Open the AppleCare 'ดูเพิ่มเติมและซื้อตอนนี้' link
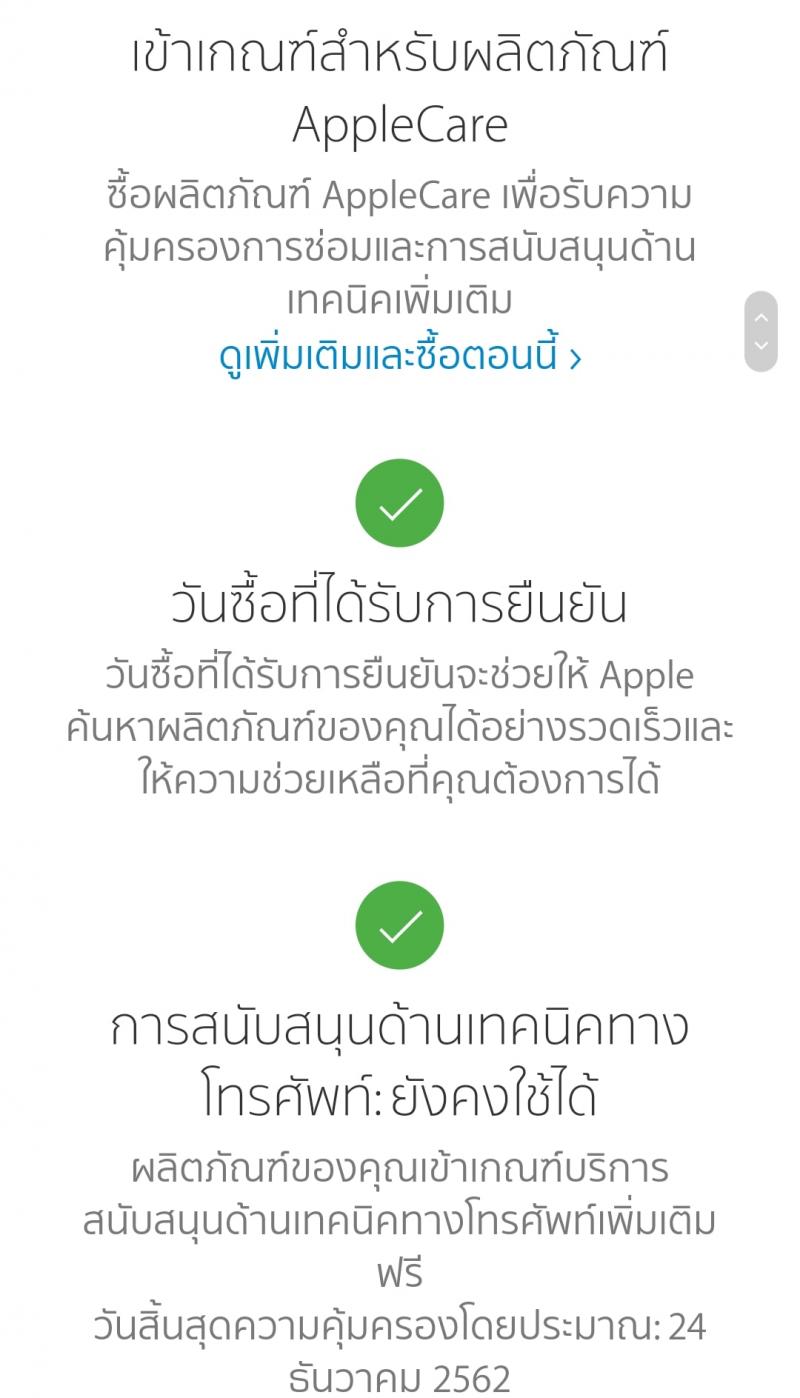Screen dimensions: 800x1398 pos(399,356)
